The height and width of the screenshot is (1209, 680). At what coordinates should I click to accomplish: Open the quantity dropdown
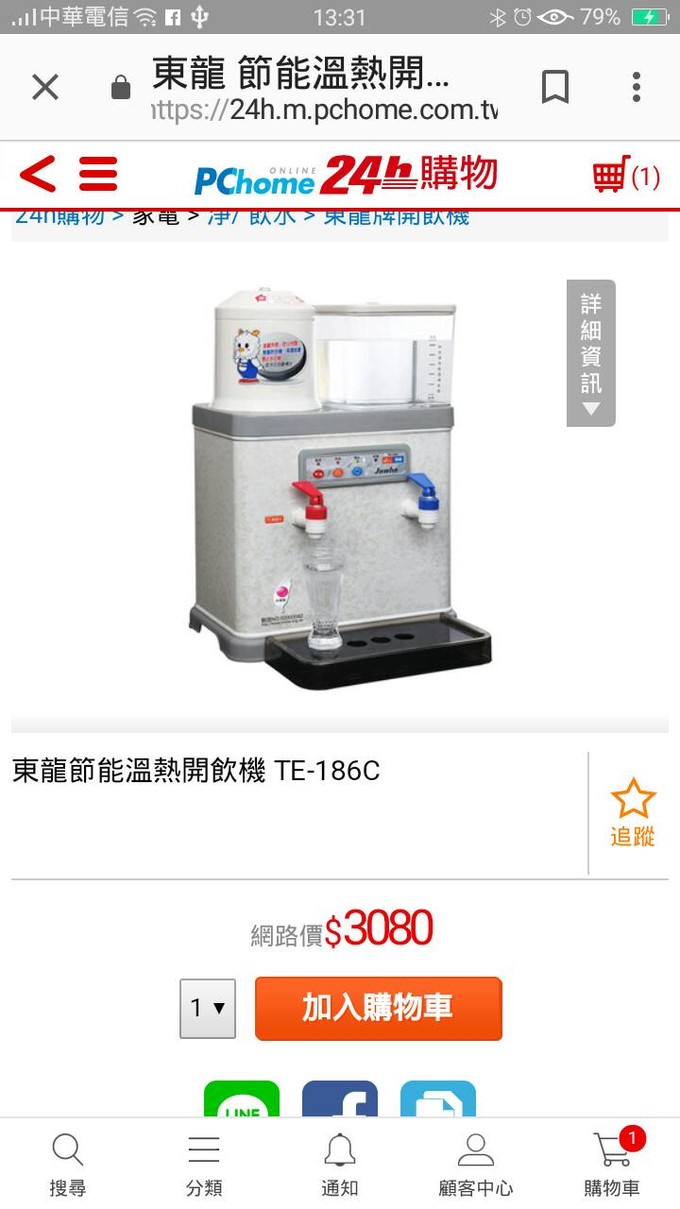coord(207,1008)
